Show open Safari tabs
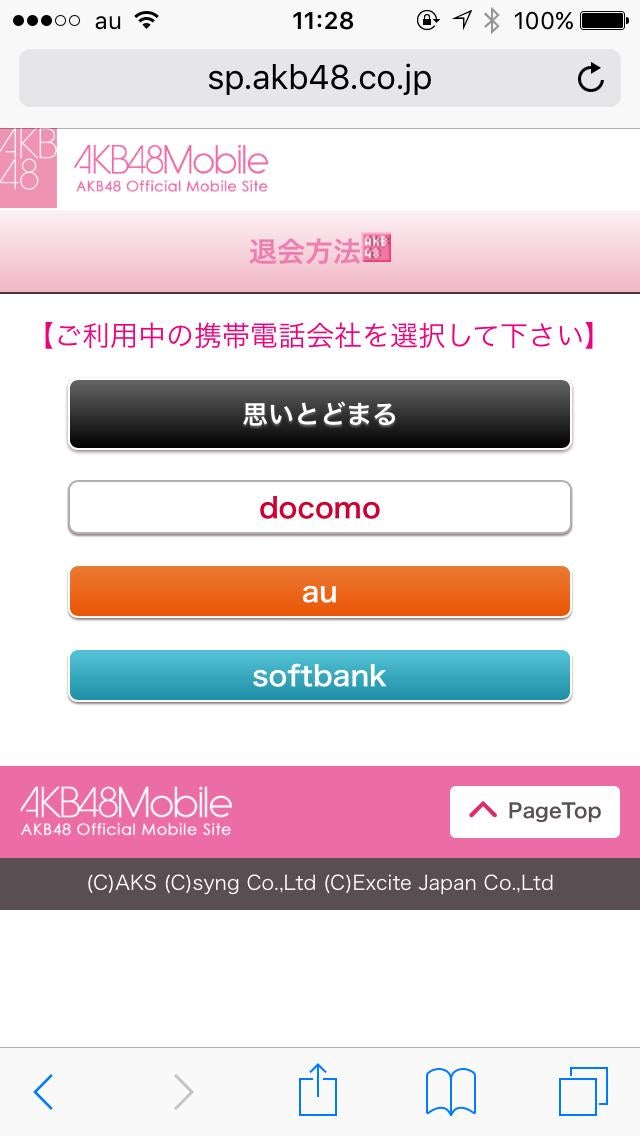This screenshot has width=640, height=1136. tap(582, 1092)
